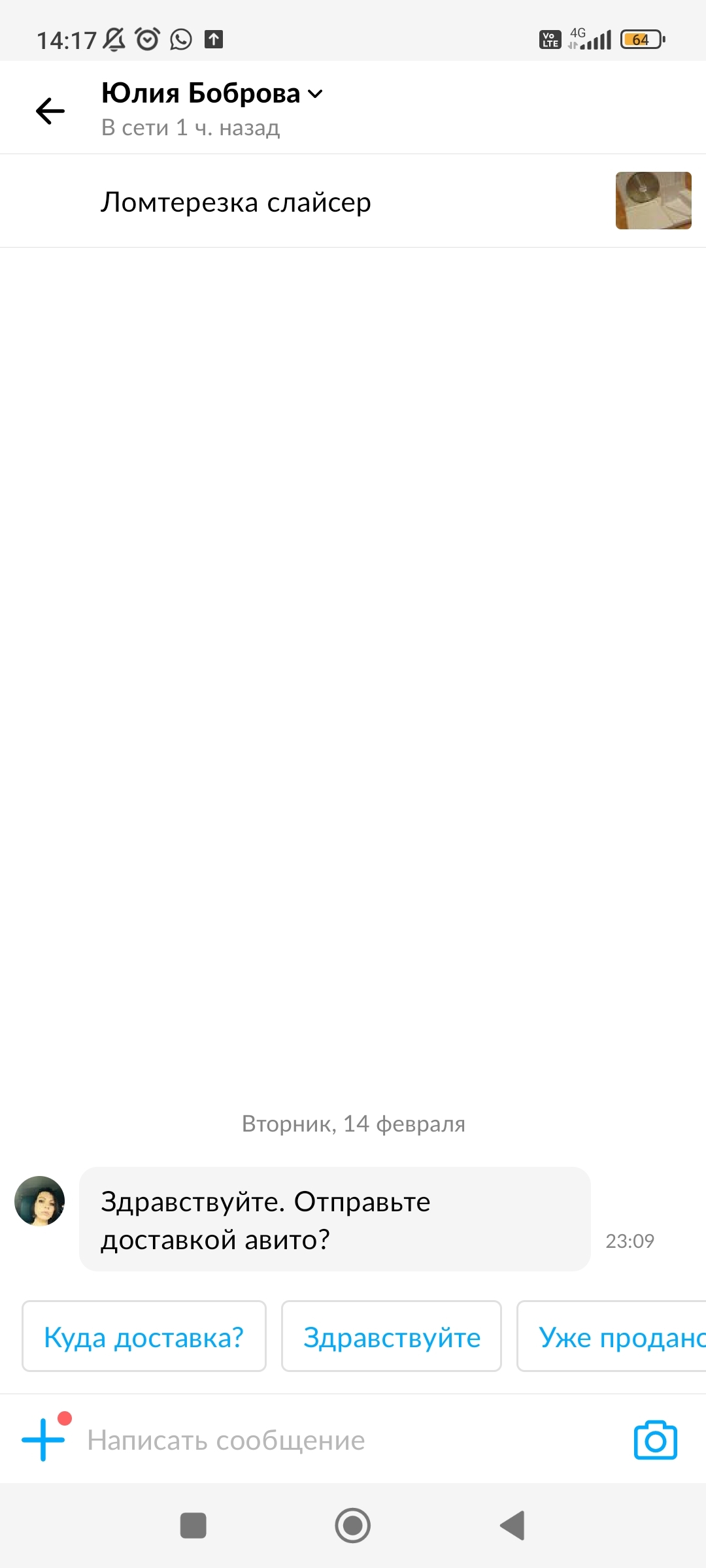Go to the system home screen
The width and height of the screenshot is (706, 1568).
coord(353,1526)
